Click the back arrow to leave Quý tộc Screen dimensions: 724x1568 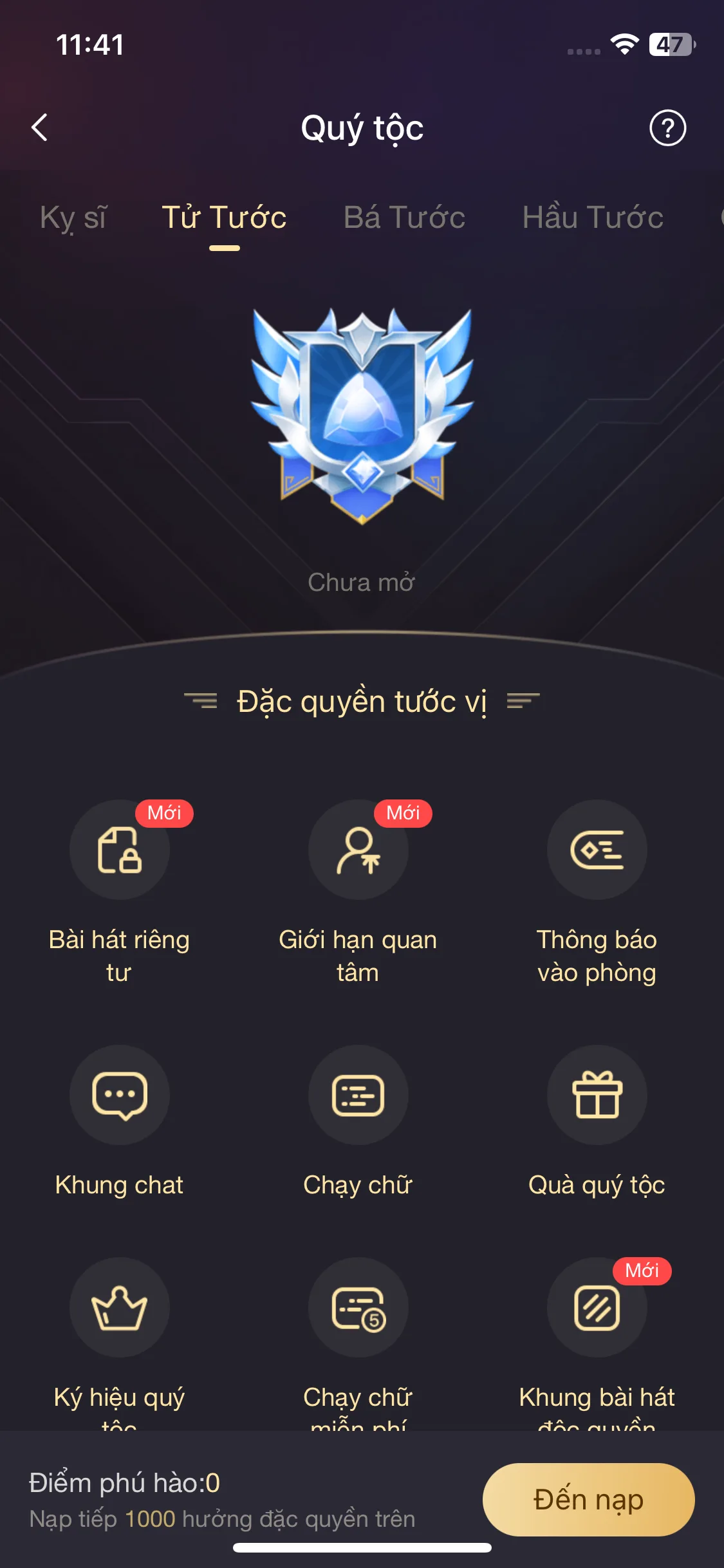41,127
